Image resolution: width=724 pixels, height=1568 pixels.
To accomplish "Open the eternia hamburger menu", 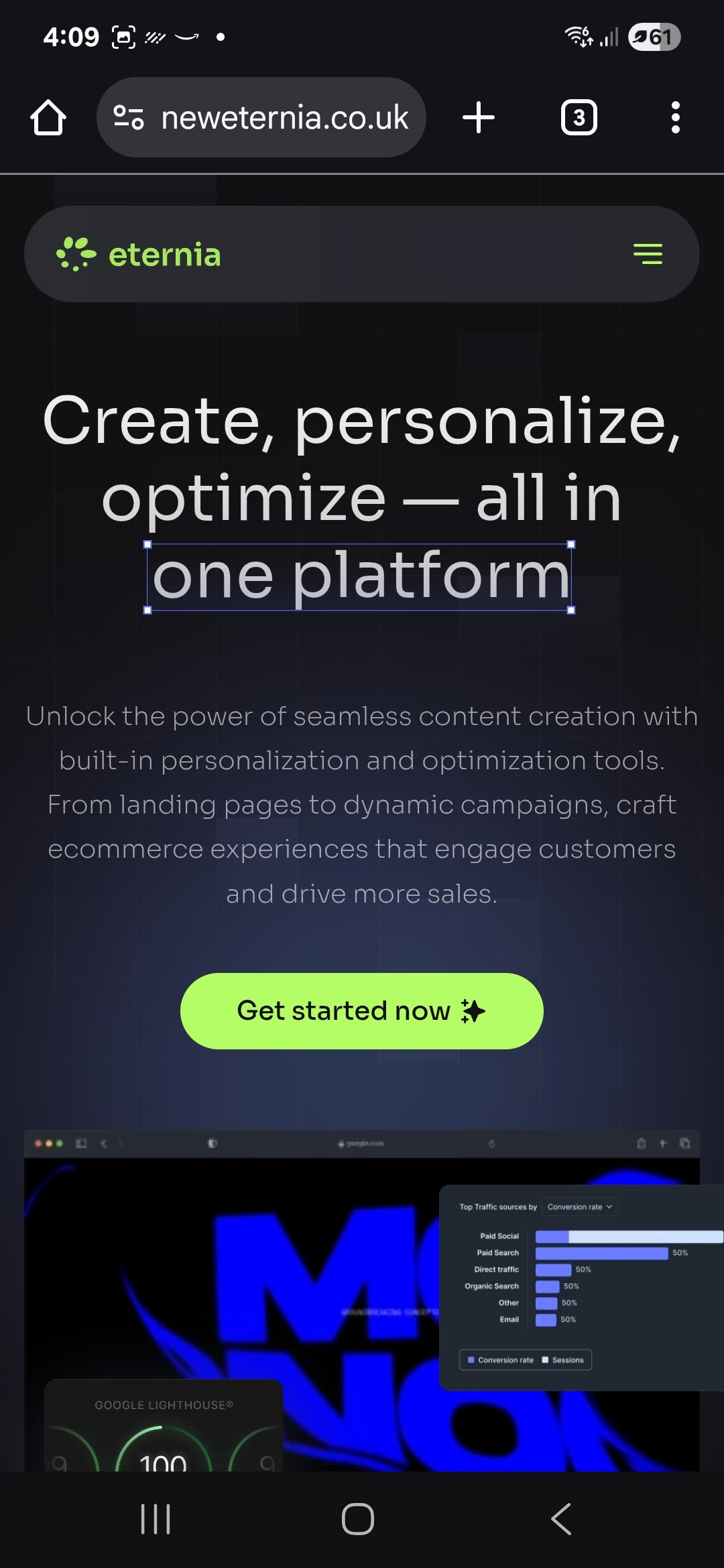I will 648,254.
